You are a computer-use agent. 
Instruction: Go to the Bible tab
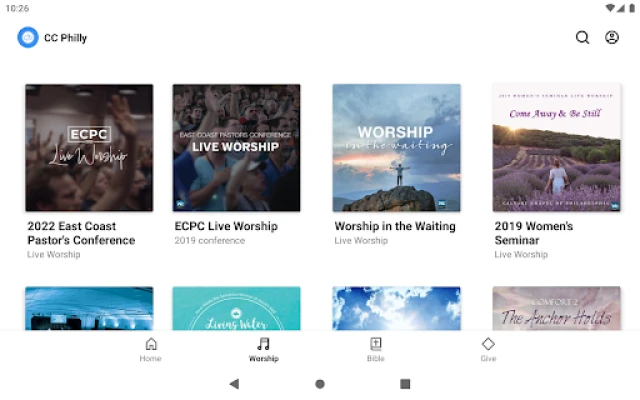click(x=375, y=349)
